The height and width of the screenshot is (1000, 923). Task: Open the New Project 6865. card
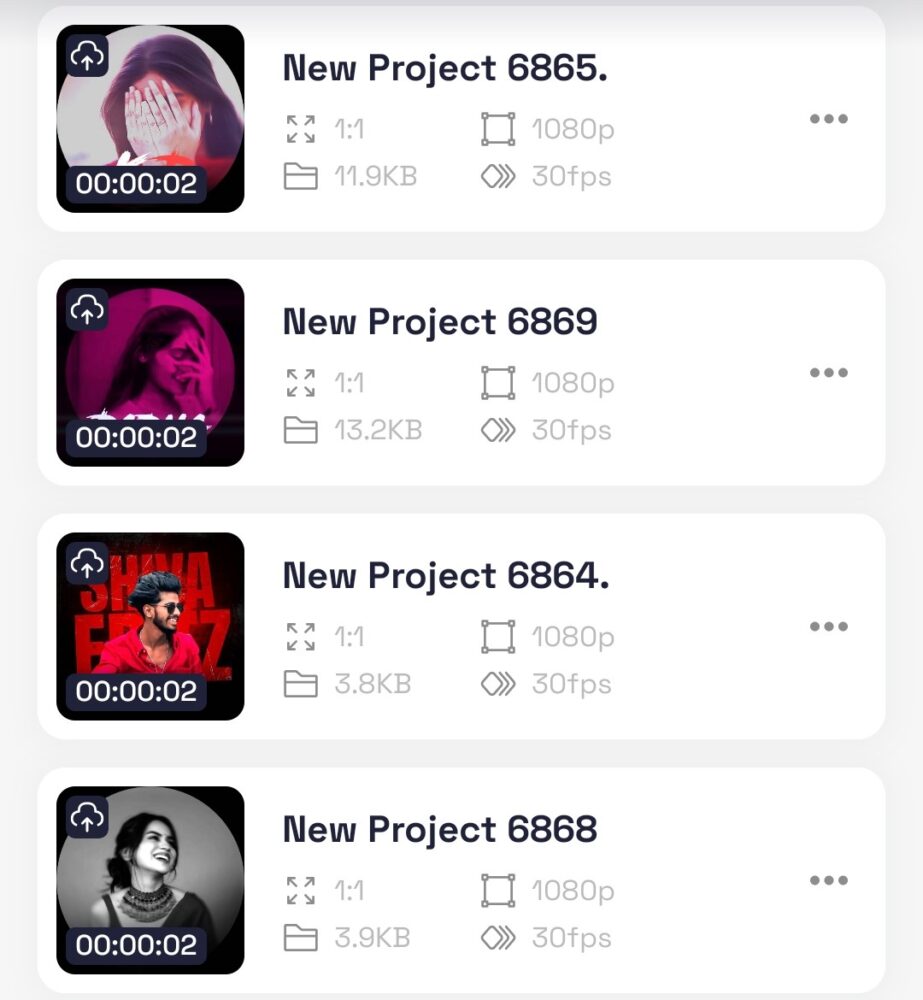pos(445,68)
